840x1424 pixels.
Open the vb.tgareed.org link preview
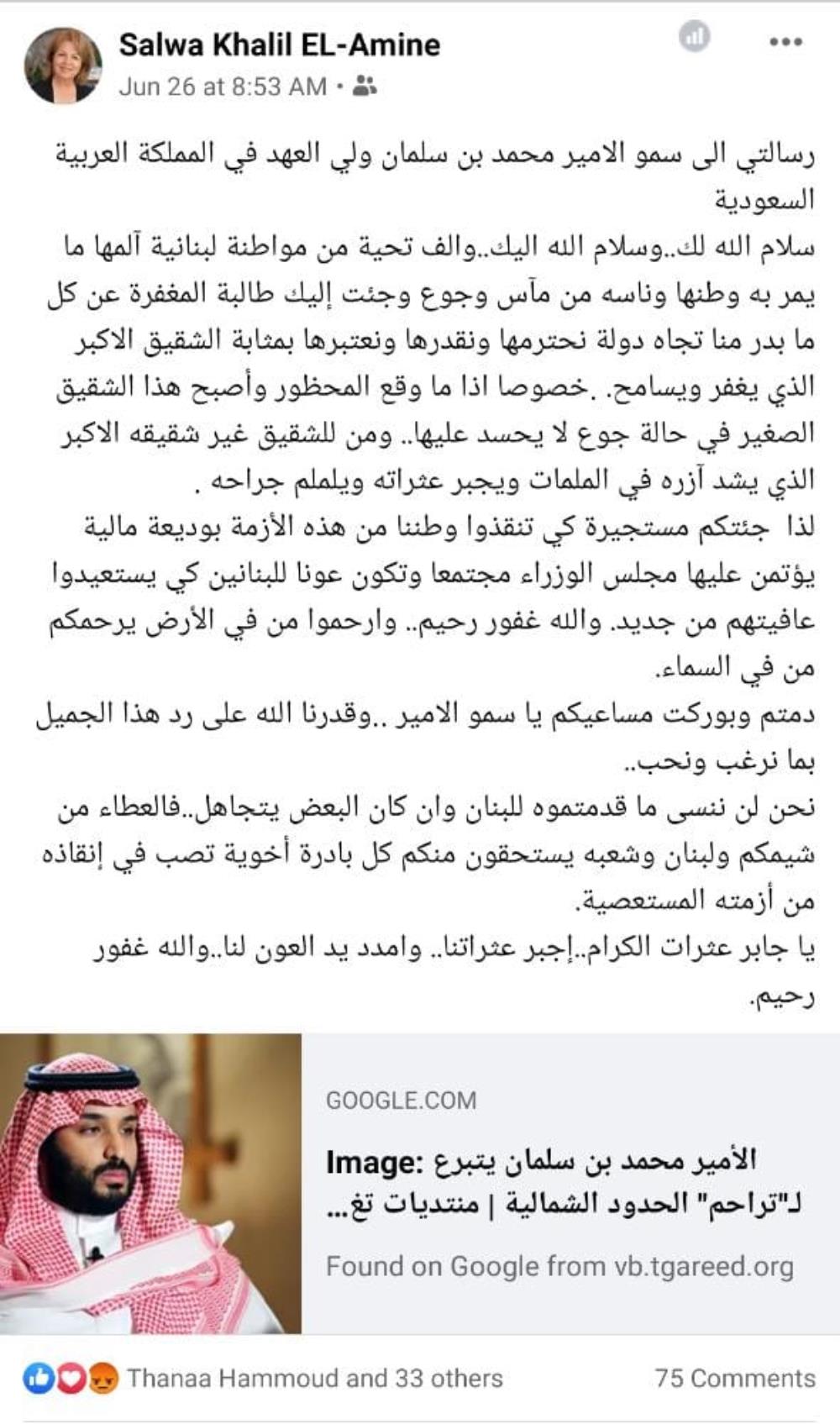559,1183
